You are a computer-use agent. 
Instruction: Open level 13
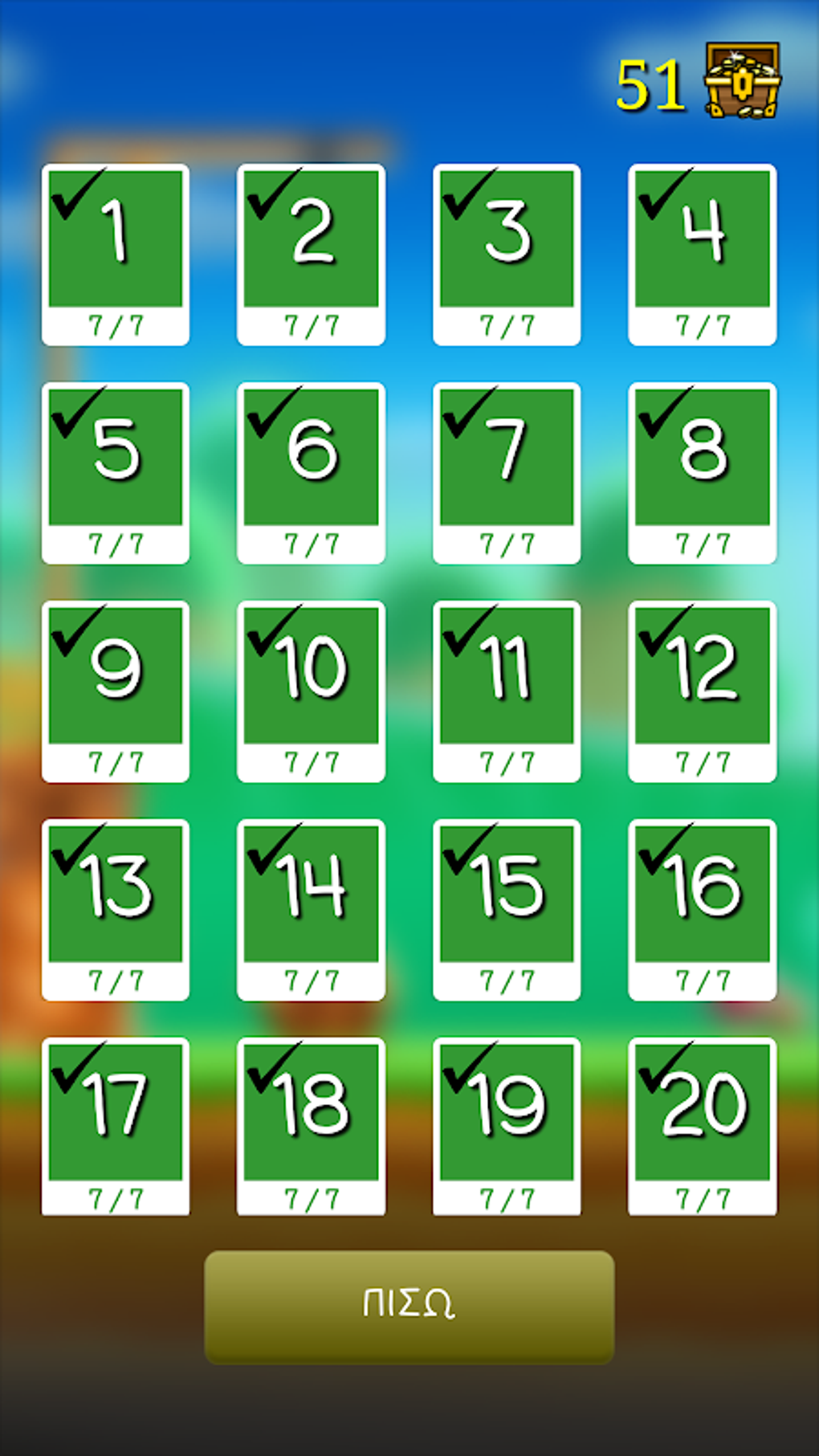click(x=116, y=909)
